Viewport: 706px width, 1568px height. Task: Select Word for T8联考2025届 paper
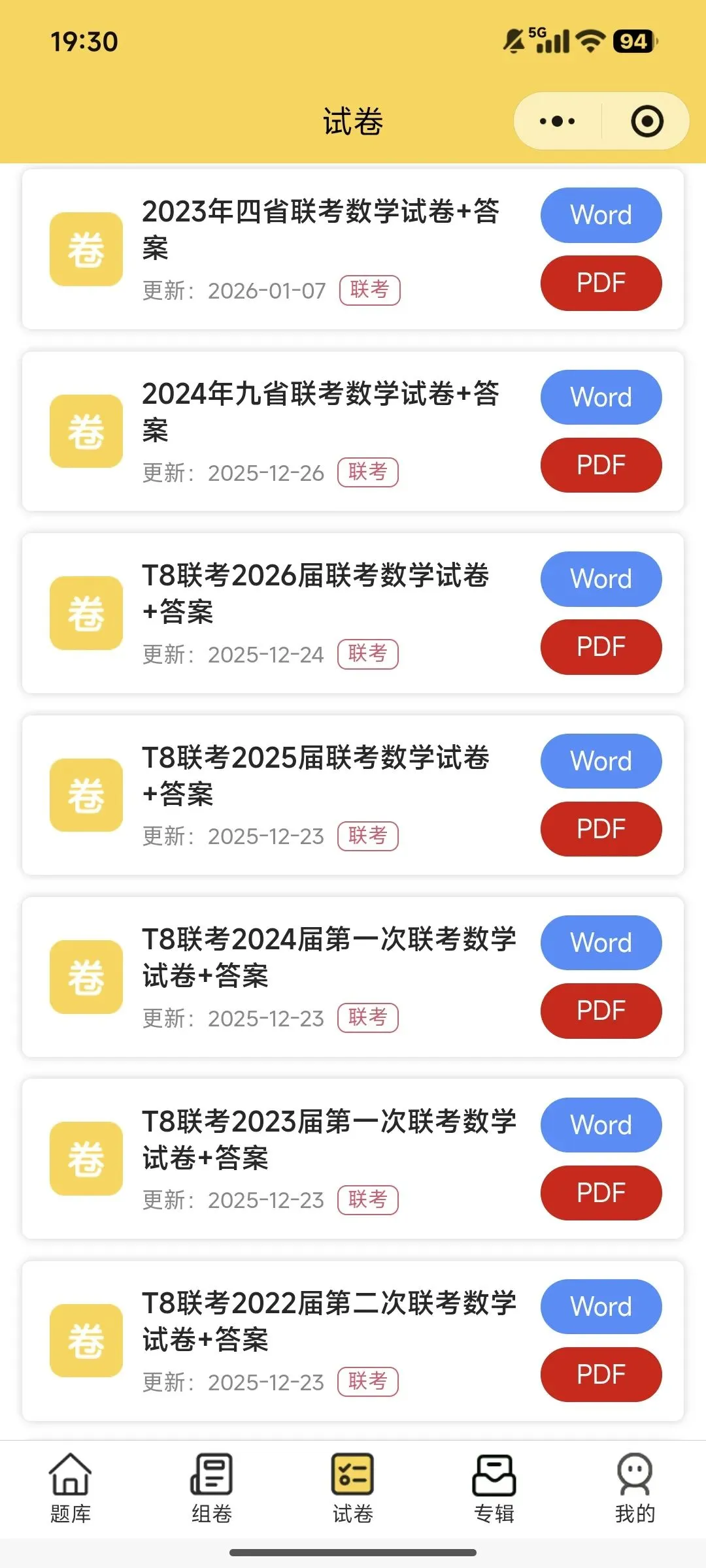tap(601, 761)
